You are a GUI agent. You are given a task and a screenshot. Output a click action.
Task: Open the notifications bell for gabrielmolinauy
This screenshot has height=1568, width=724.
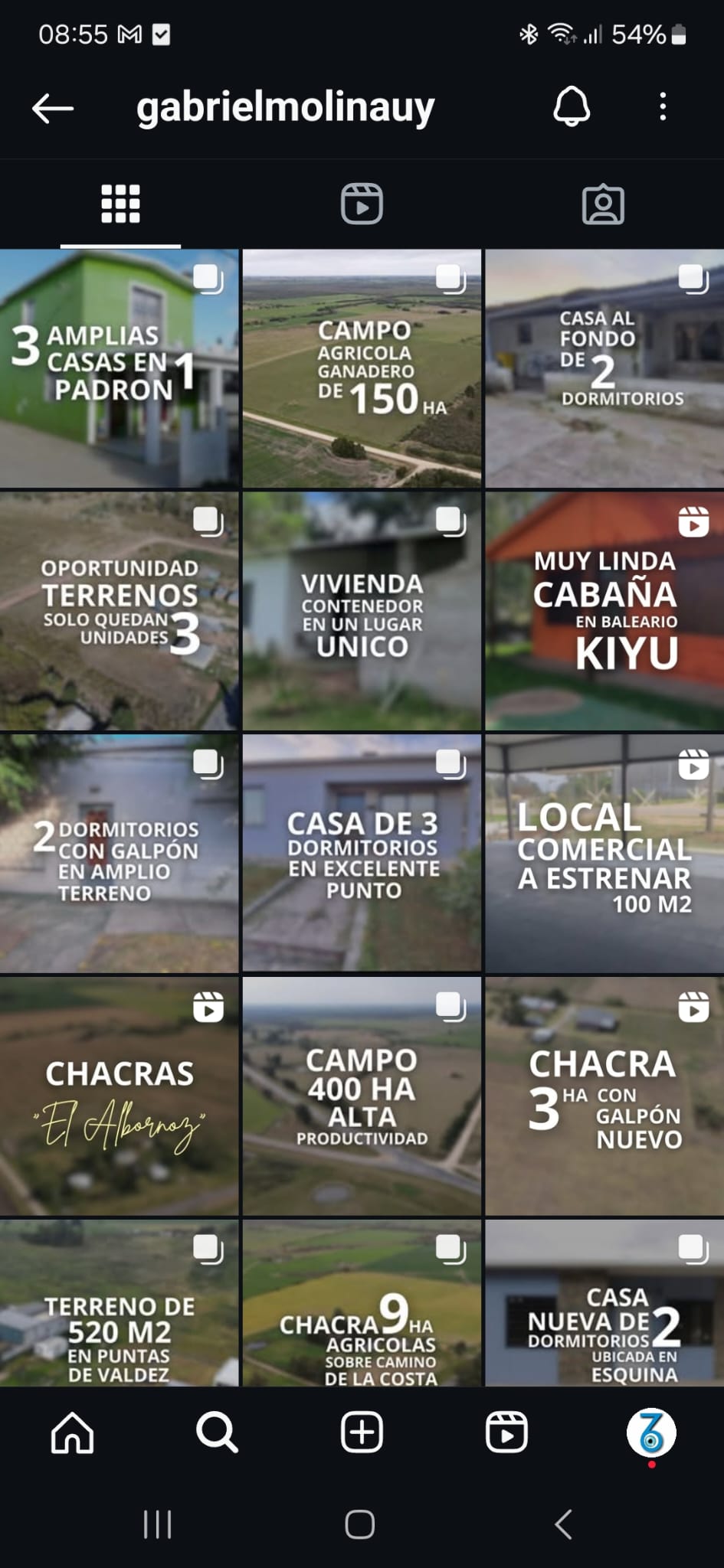coord(572,106)
